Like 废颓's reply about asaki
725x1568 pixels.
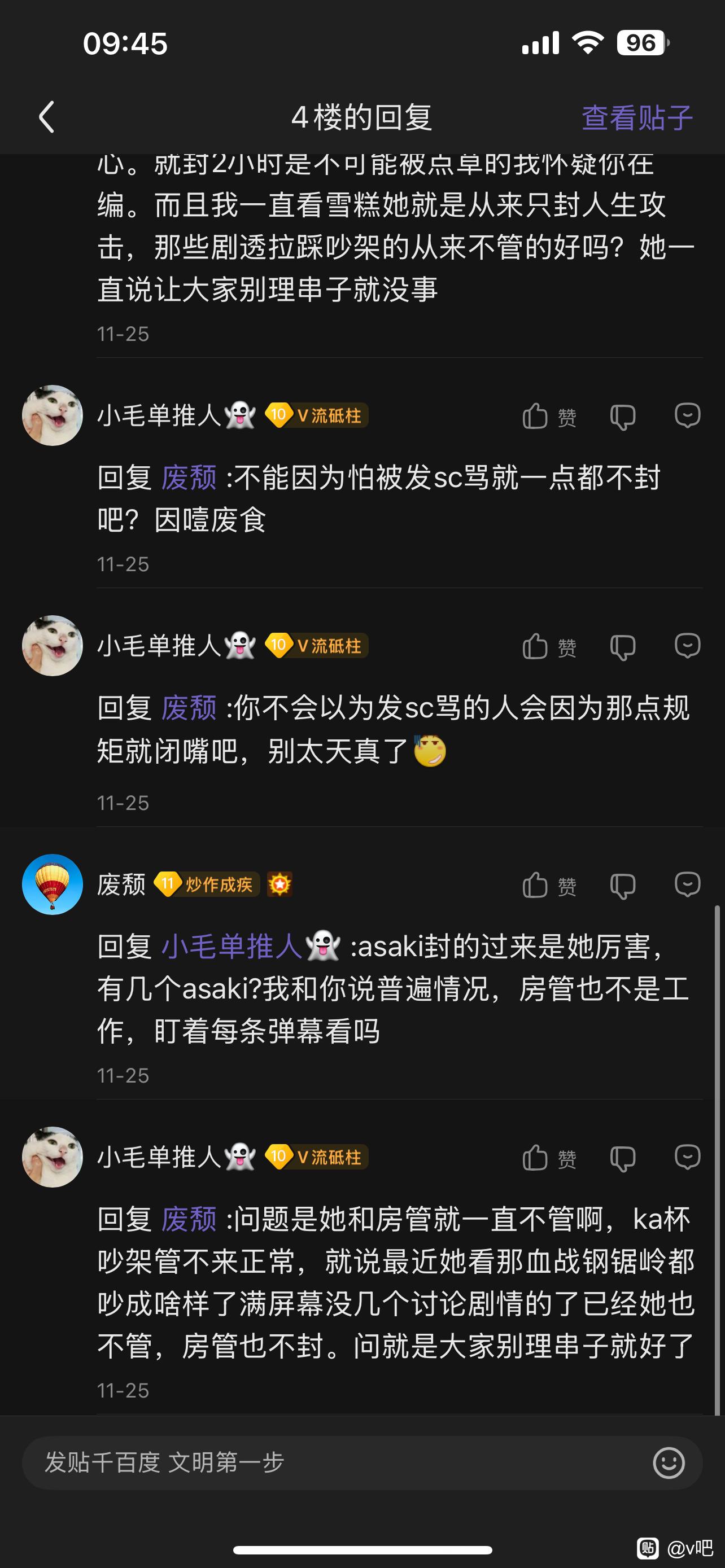click(x=548, y=886)
